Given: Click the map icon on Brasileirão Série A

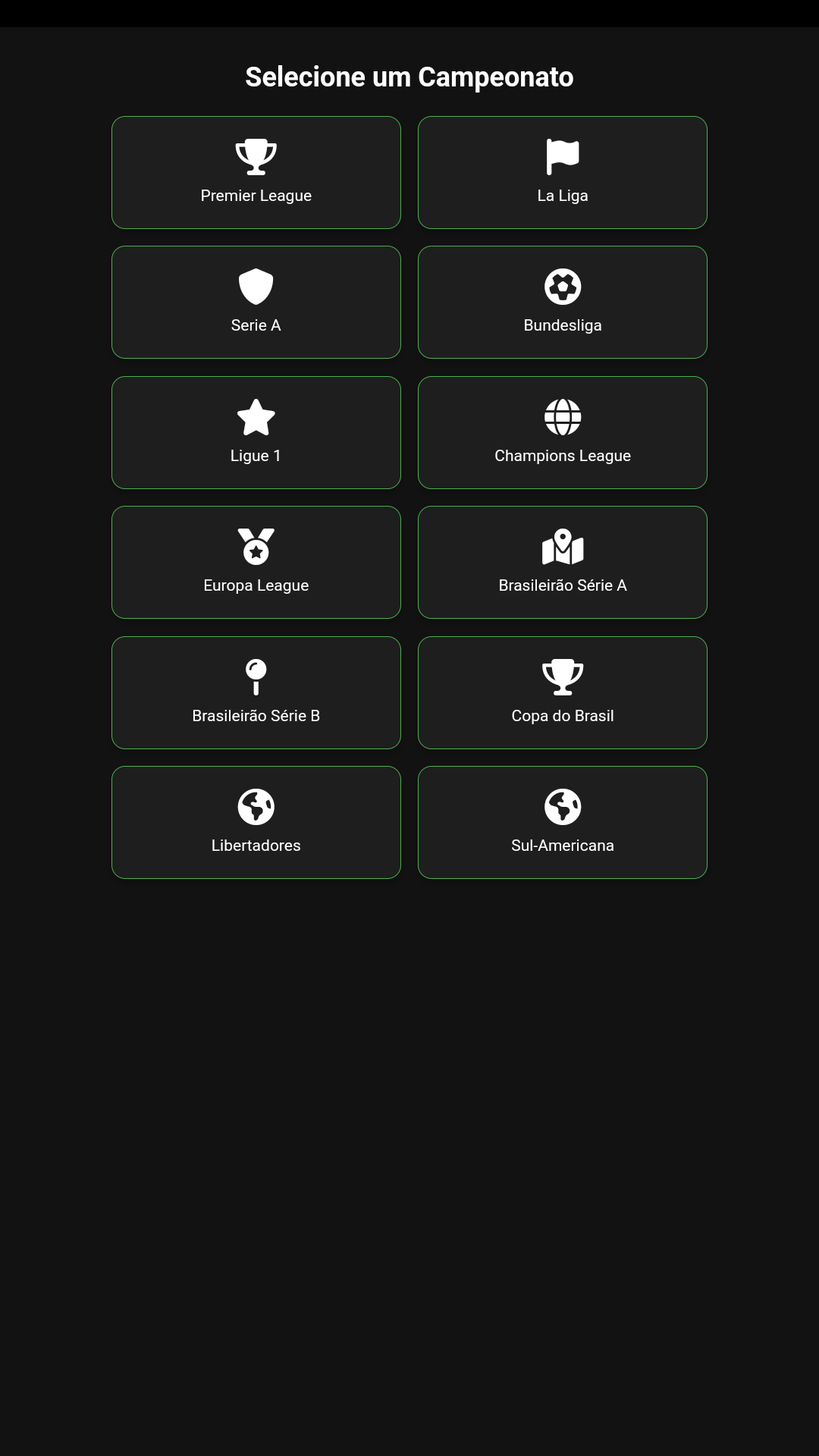Looking at the screenshot, I should click(562, 546).
